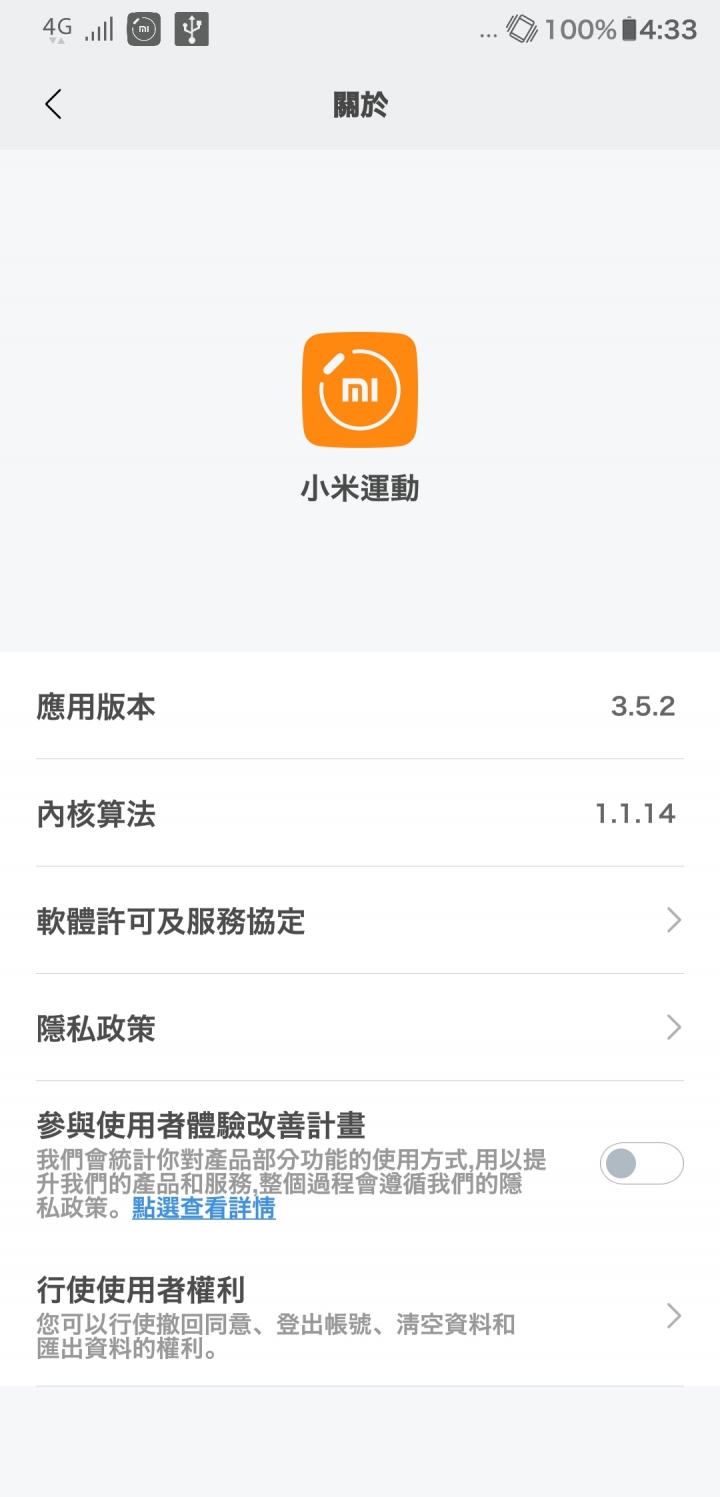Enable the 參與使用者體驗改善計畫 switch
Viewport: 720px width, 1497px height.
click(641, 1163)
